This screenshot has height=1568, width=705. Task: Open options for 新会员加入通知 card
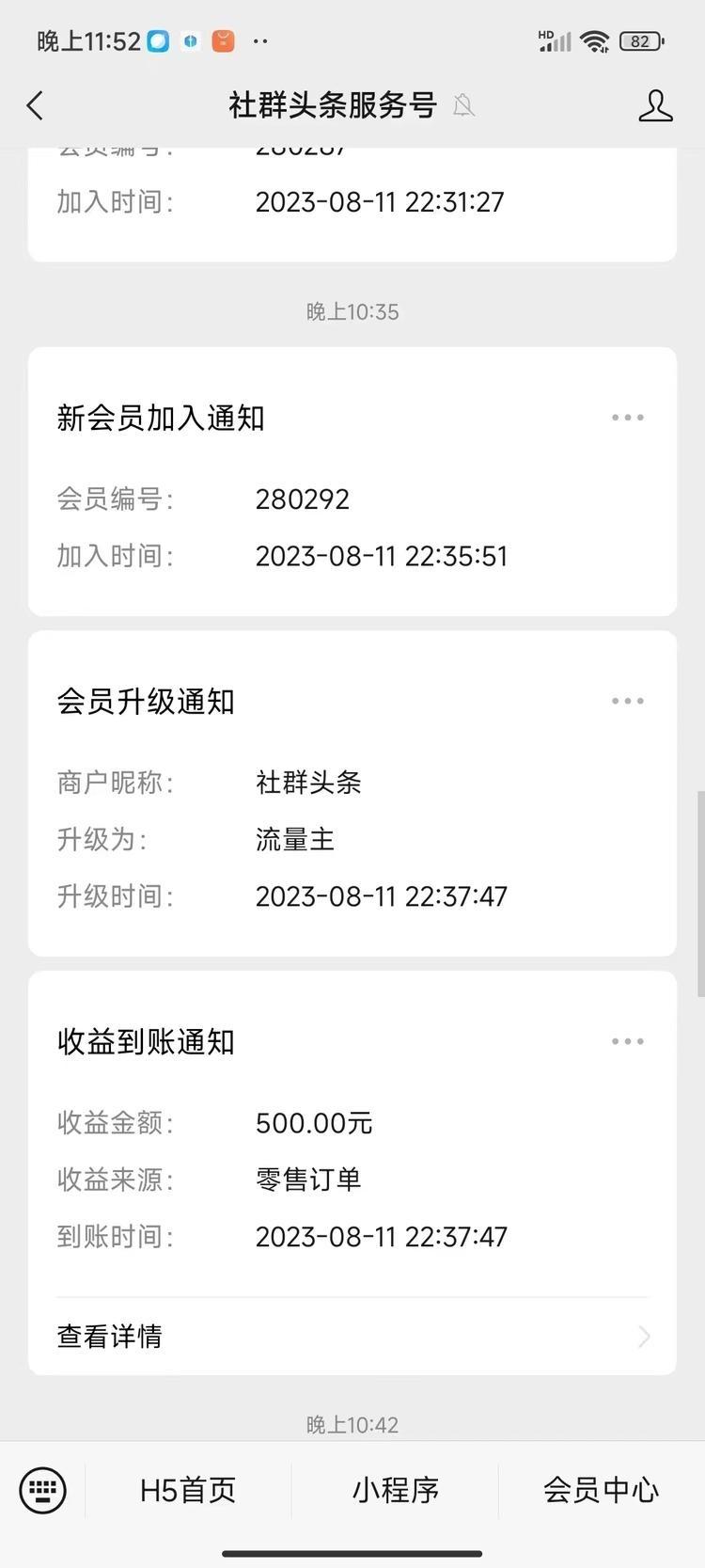click(627, 418)
